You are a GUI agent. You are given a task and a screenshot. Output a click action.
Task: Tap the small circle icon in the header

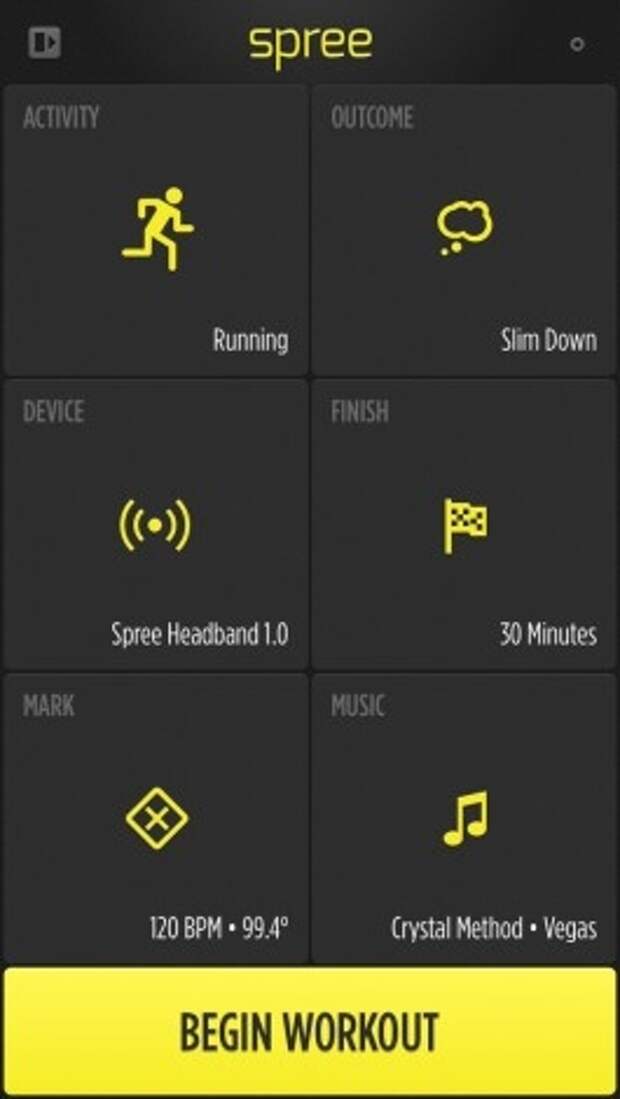[x=576, y=44]
